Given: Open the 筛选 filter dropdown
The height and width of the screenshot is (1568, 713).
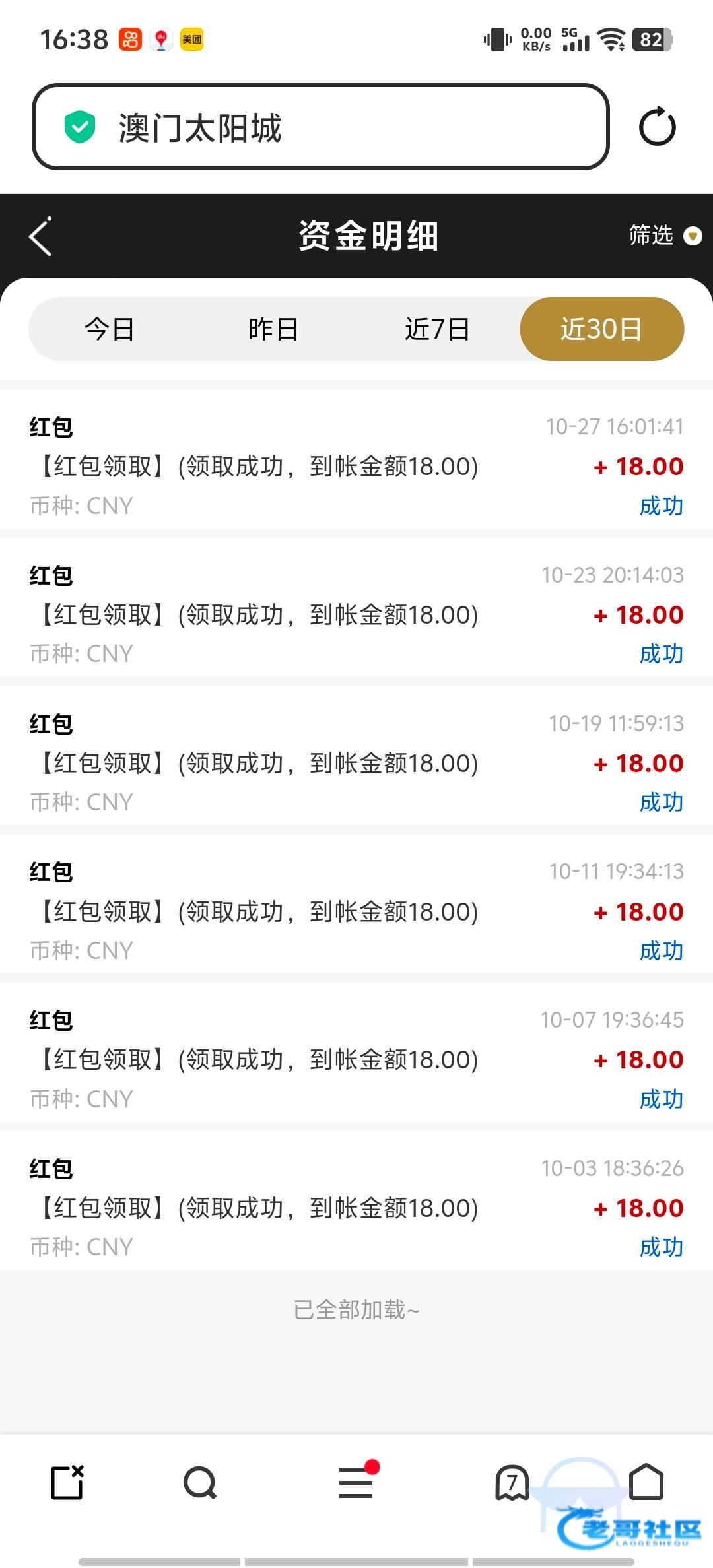Looking at the screenshot, I should pyautogui.click(x=663, y=236).
